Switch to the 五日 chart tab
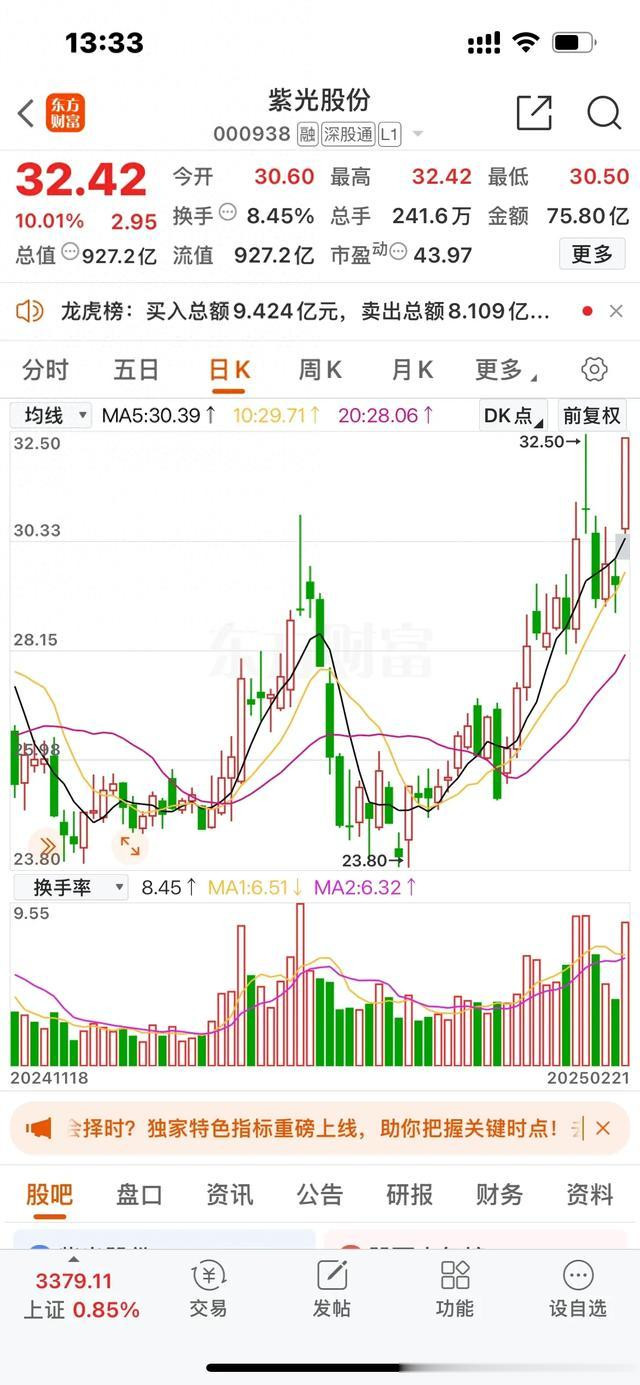The height and width of the screenshot is (1385, 640). pyautogui.click(x=136, y=370)
